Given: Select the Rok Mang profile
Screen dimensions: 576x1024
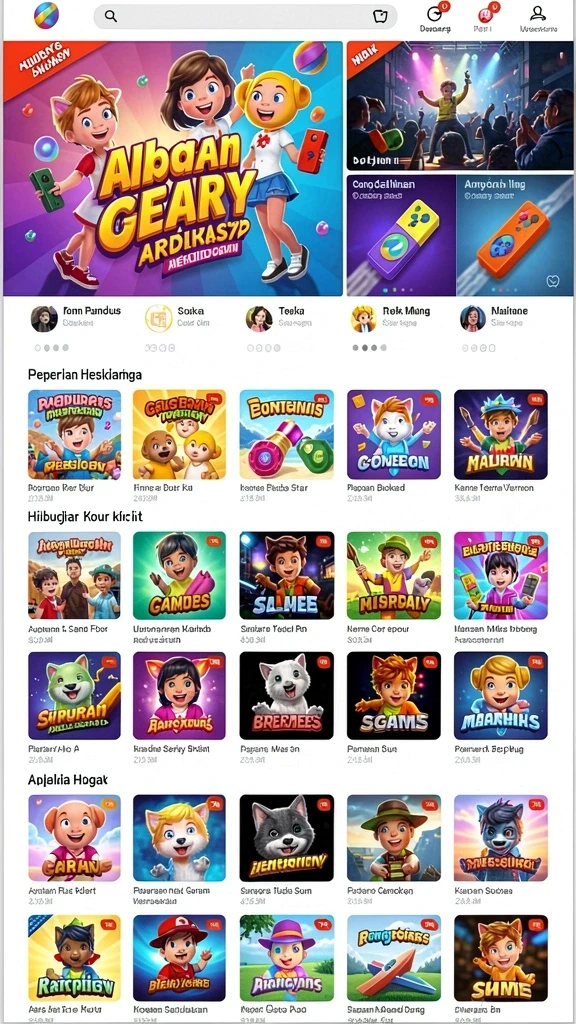Looking at the screenshot, I should tap(391, 317).
